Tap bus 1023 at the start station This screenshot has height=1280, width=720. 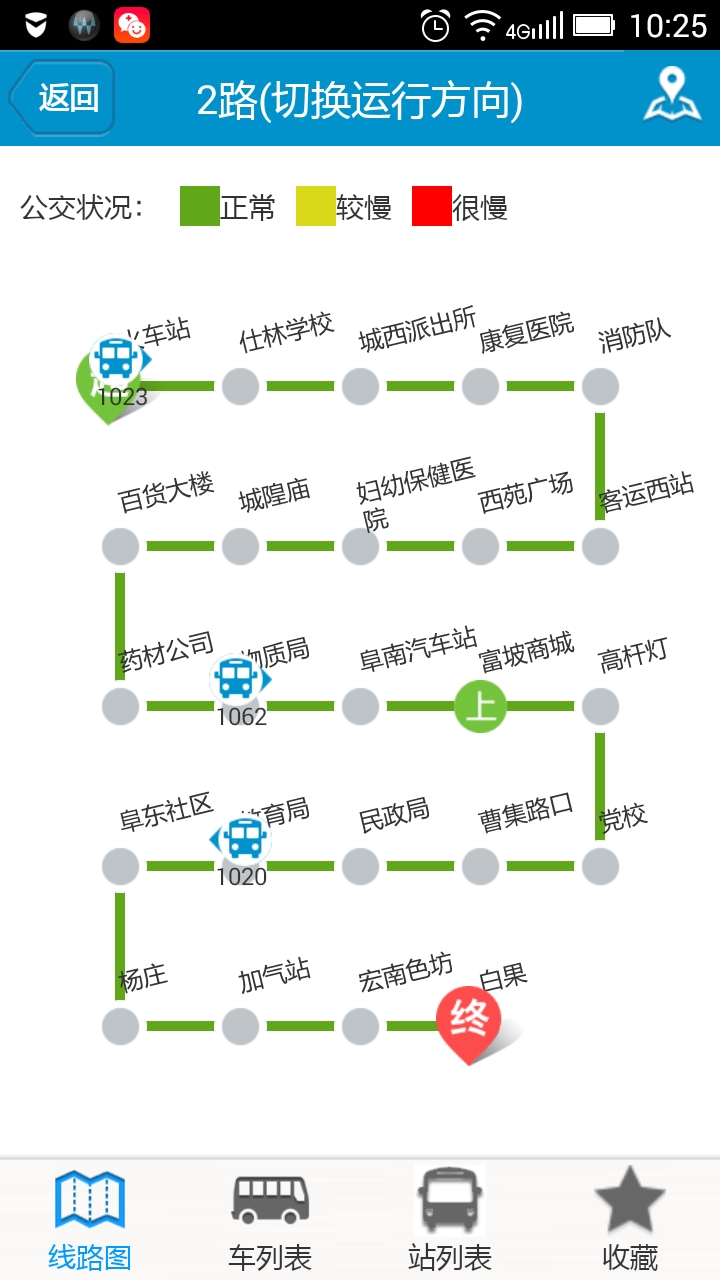tap(120, 368)
